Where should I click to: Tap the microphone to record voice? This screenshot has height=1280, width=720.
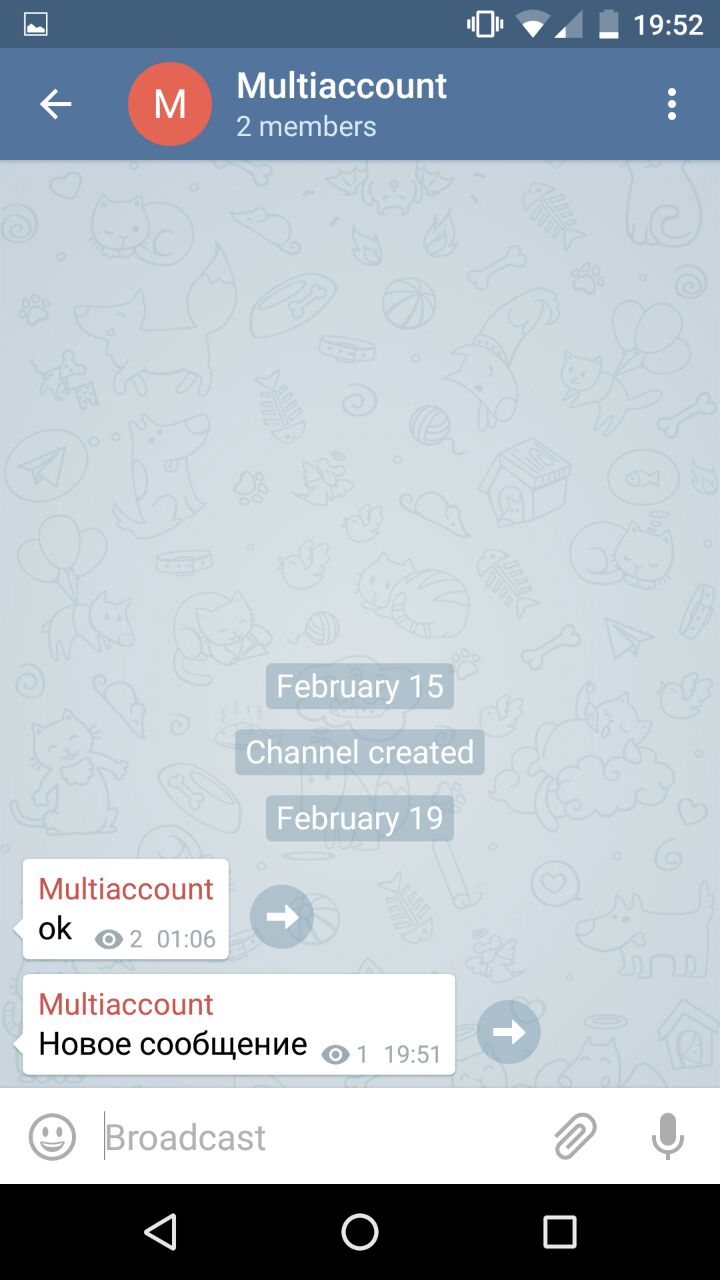click(667, 1137)
